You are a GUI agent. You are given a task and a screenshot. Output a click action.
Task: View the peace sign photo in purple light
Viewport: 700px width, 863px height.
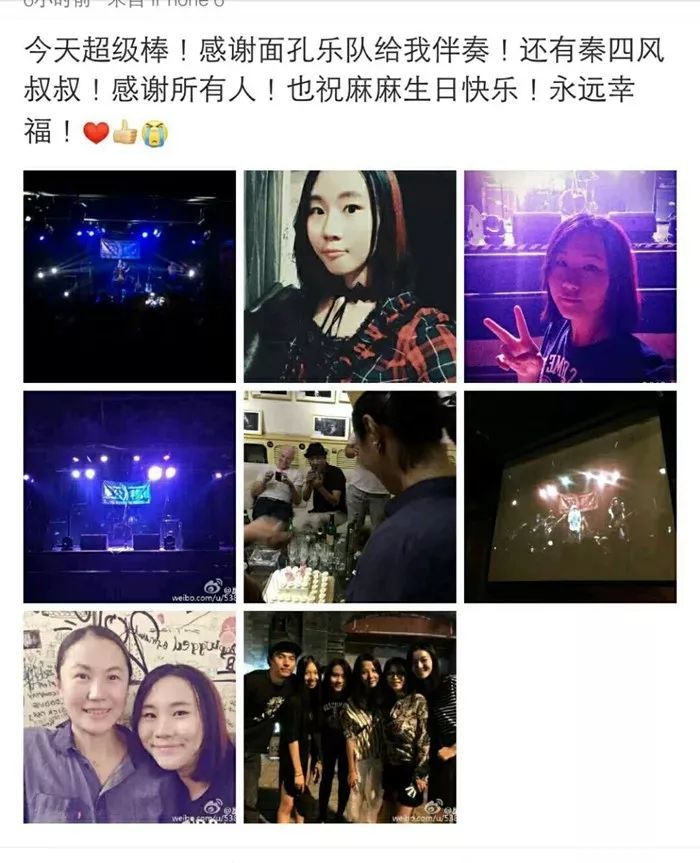(569, 276)
